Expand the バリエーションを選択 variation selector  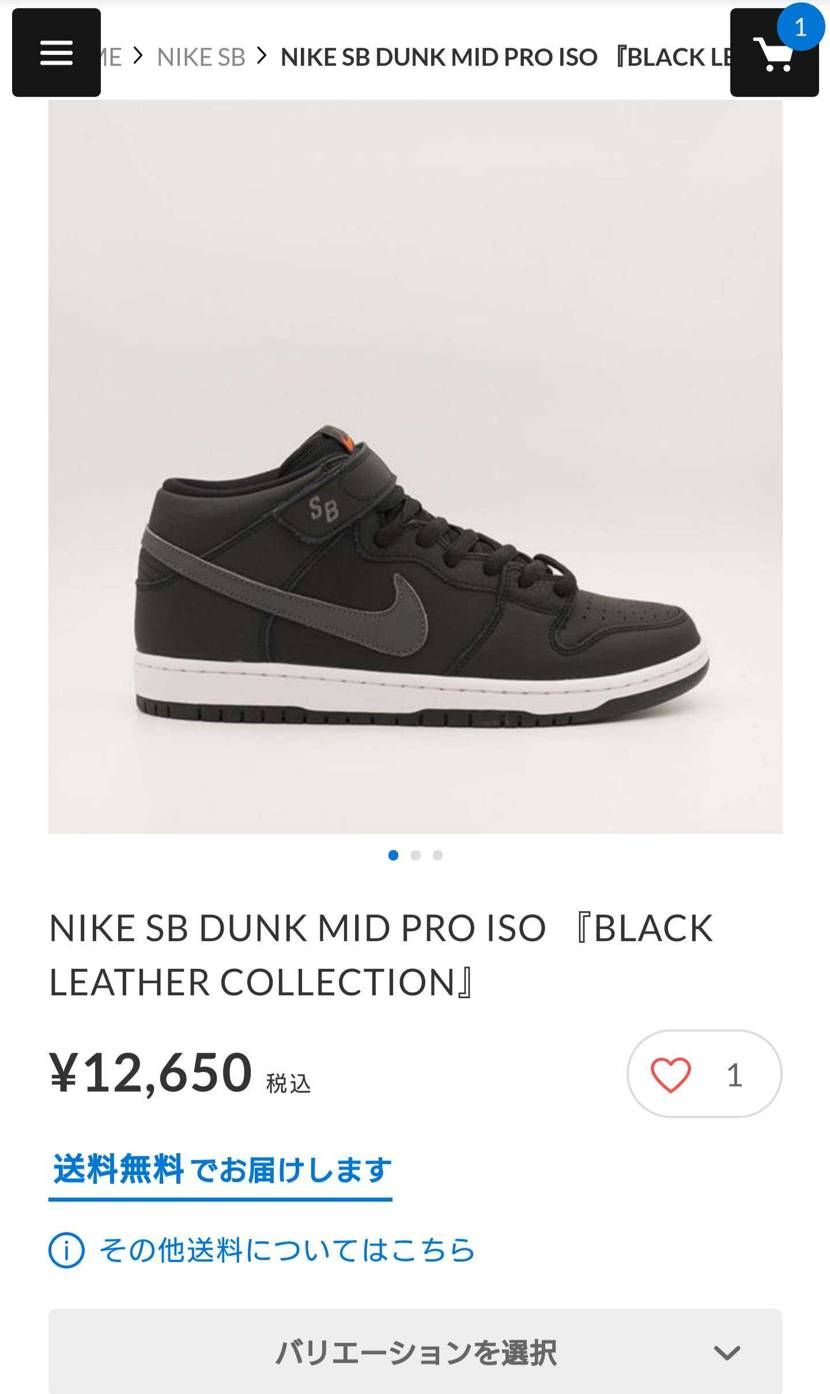[x=415, y=1351]
